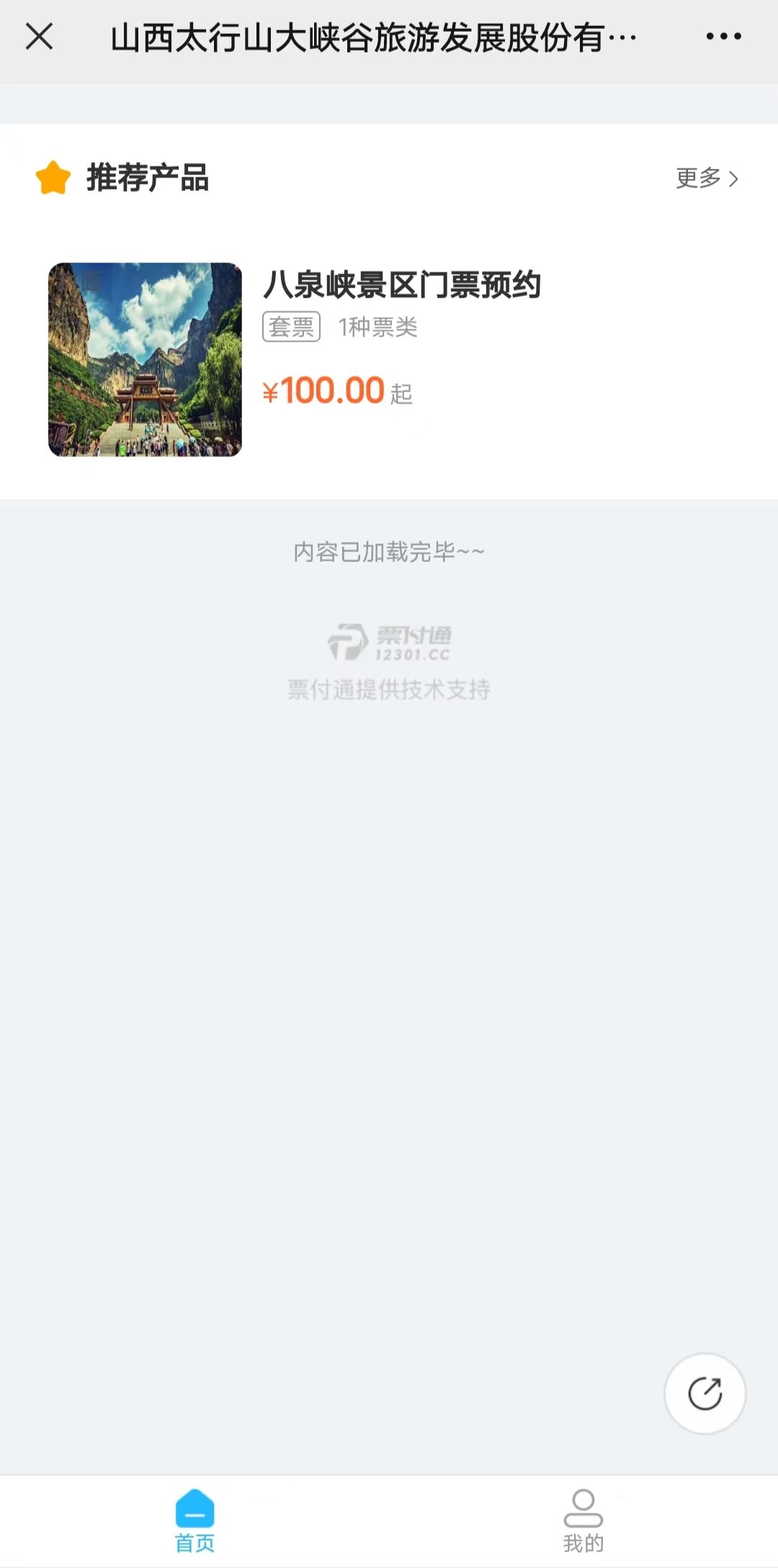Open the 八泉峡景区门票预约 product card

(x=389, y=359)
